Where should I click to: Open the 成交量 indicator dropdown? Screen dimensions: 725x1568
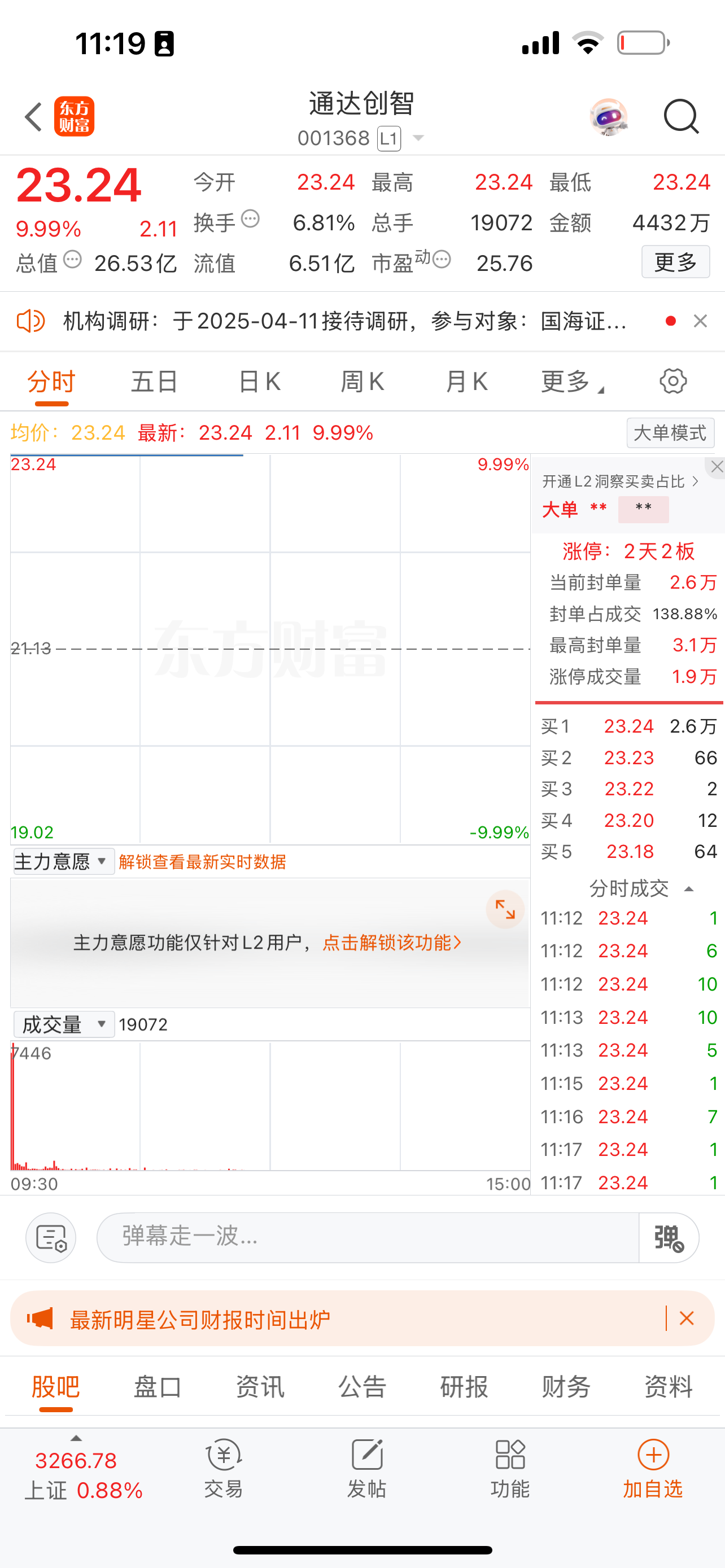pos(63,1024)
